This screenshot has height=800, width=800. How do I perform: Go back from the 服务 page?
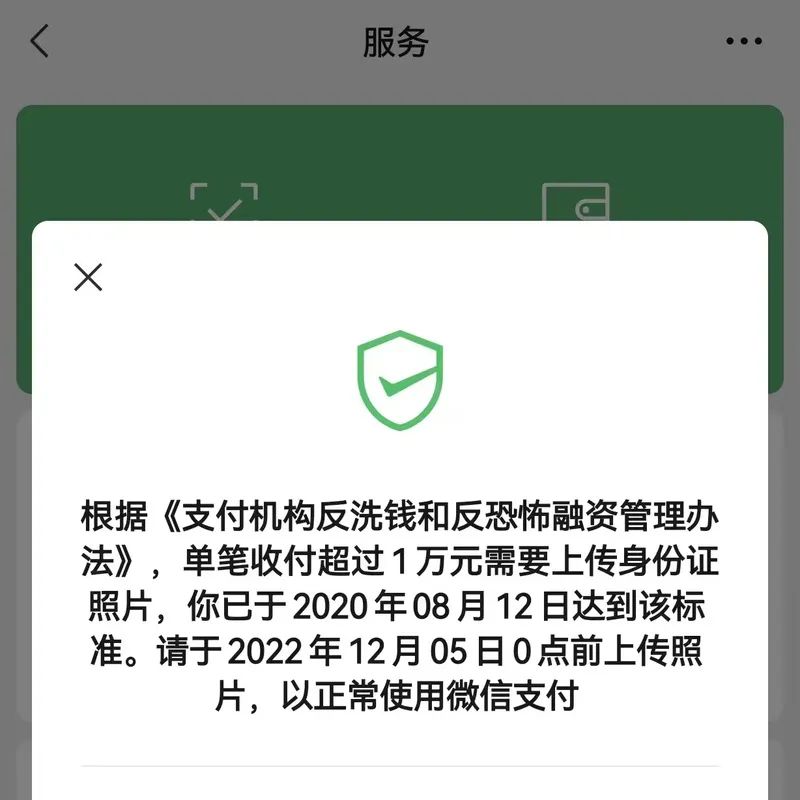click(x=40, y=42)
